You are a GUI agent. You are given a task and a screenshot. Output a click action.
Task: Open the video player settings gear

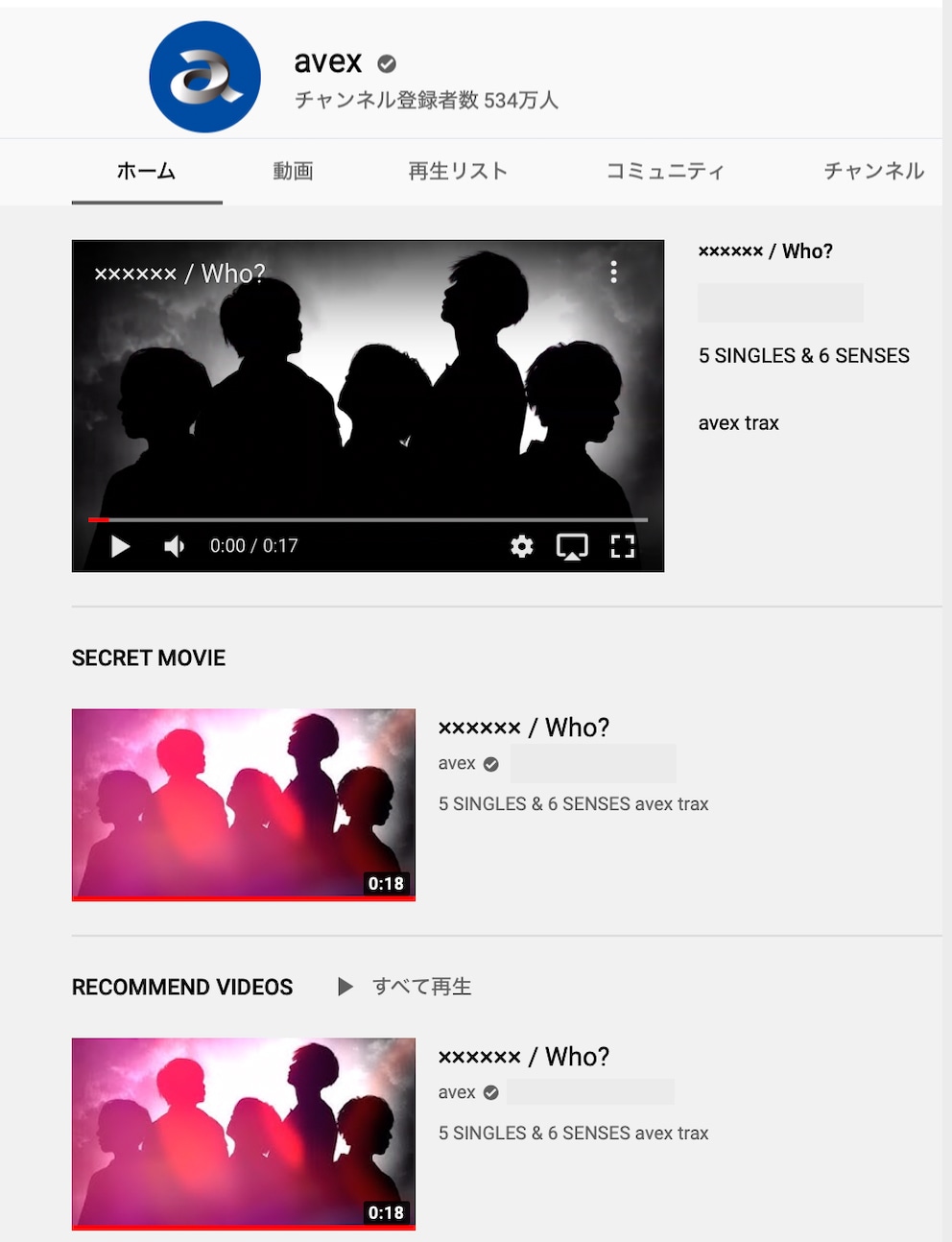pyautogui.click(x=521, y=546)
